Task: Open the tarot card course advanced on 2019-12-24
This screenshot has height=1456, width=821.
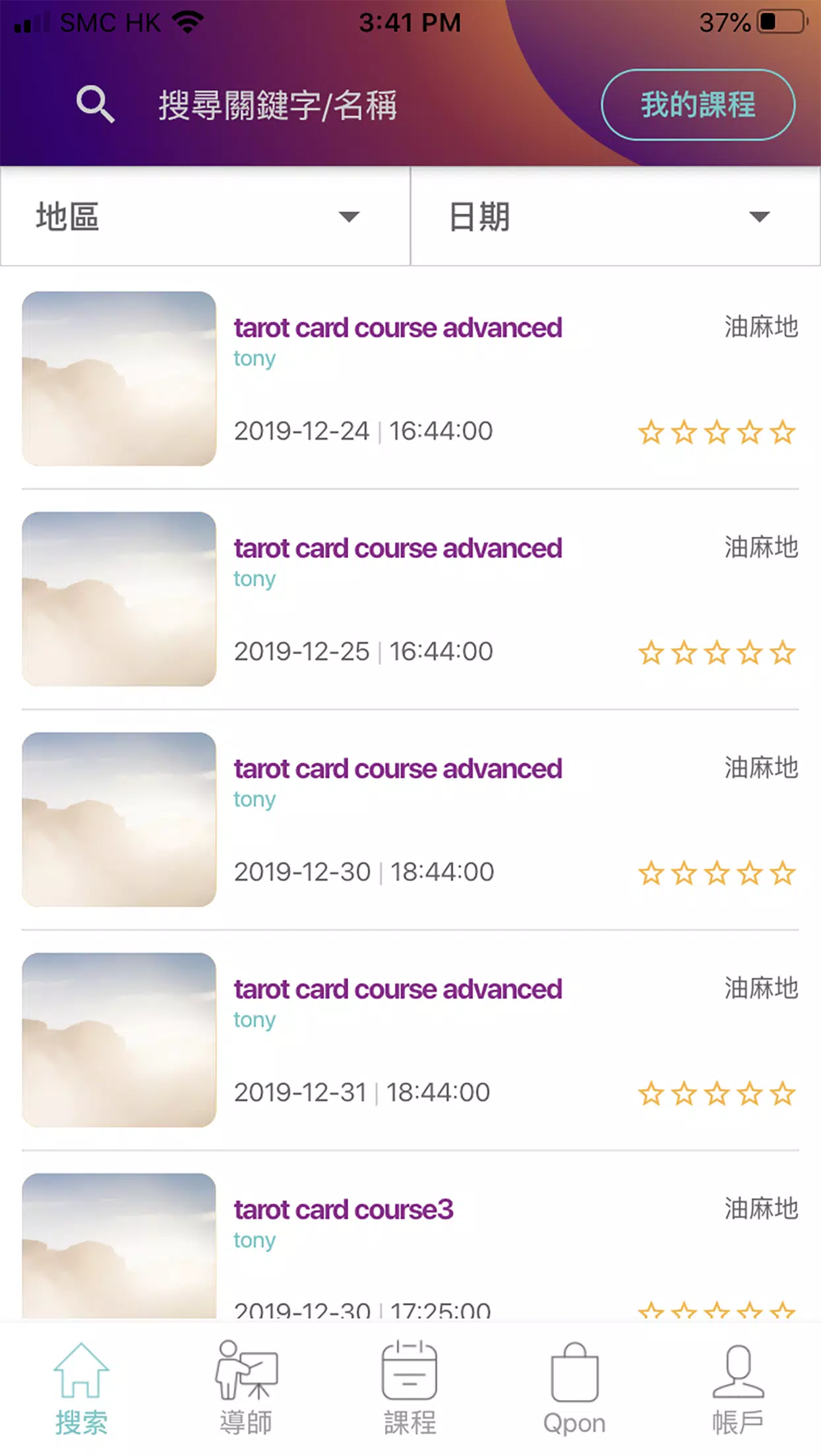Action: tap(398, 328)
